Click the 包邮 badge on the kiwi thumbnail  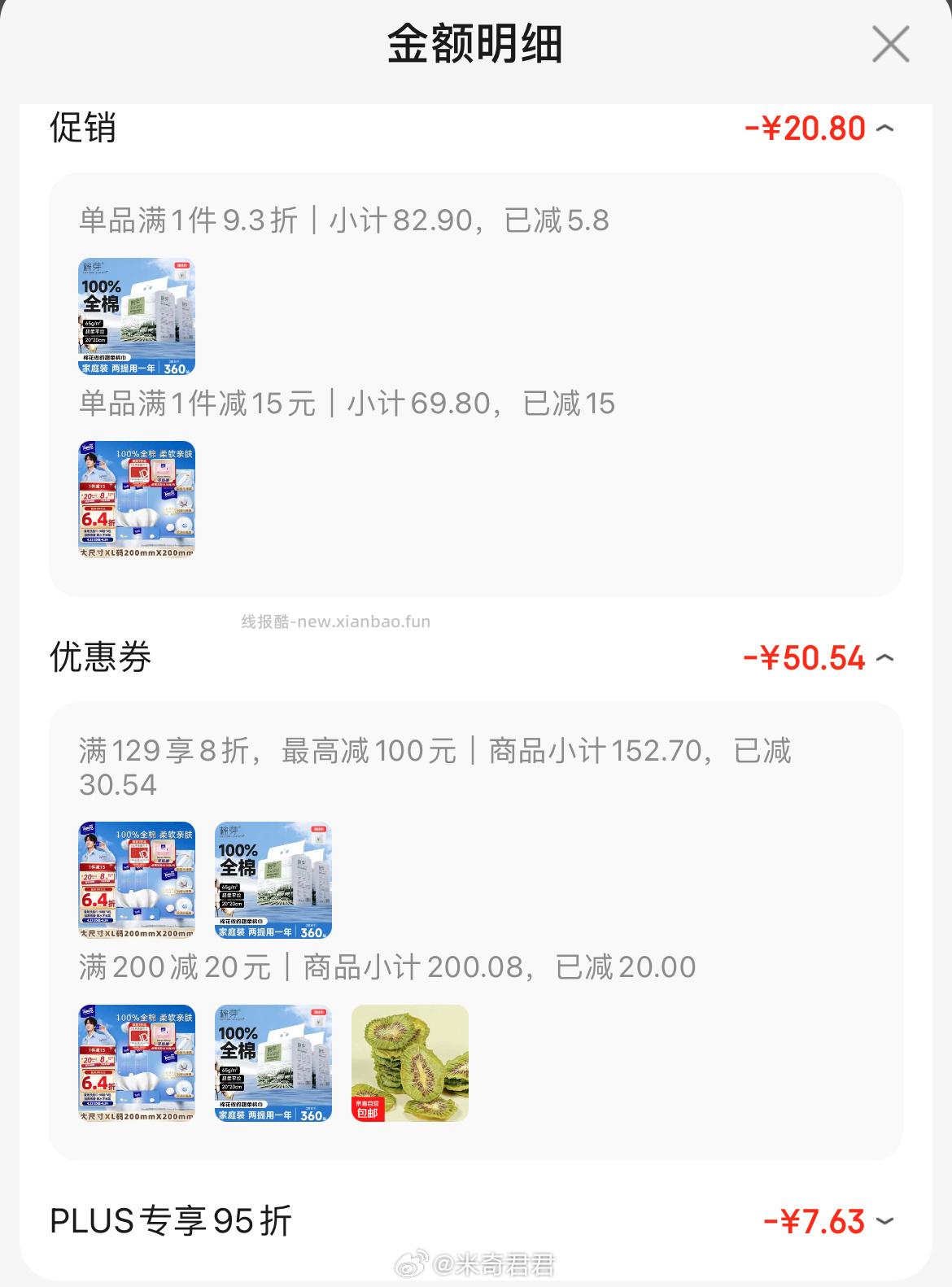tap(369, 1108)
